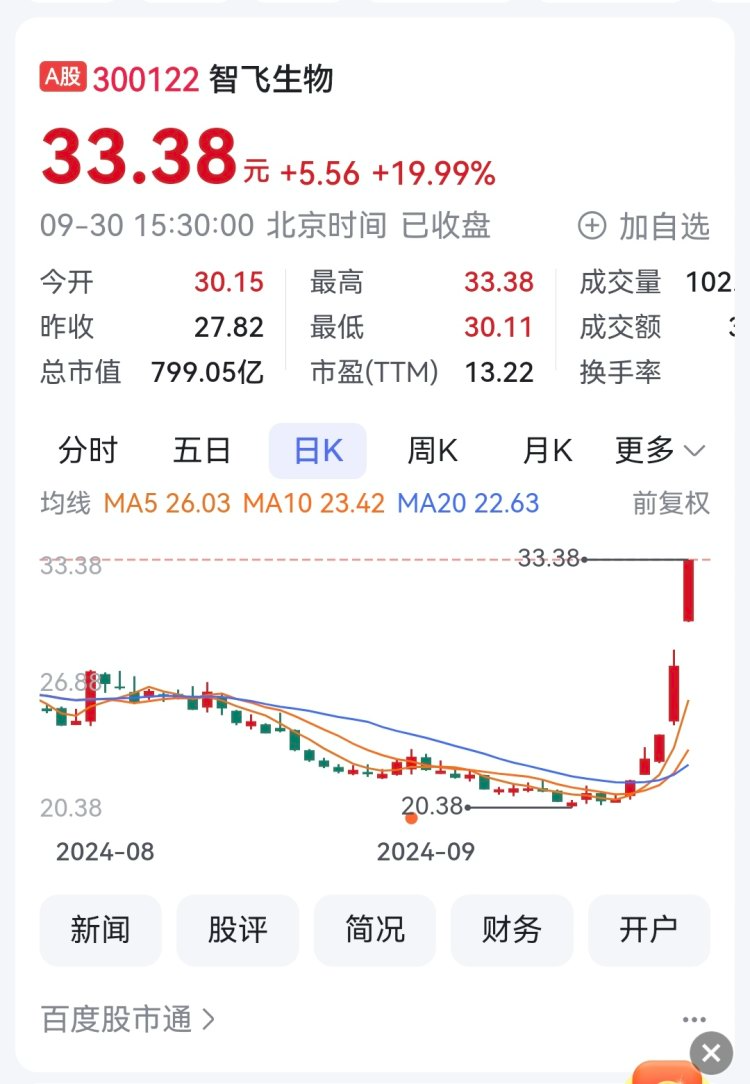
Task: Open the 新闻 news section
Action: pos(100,930)
